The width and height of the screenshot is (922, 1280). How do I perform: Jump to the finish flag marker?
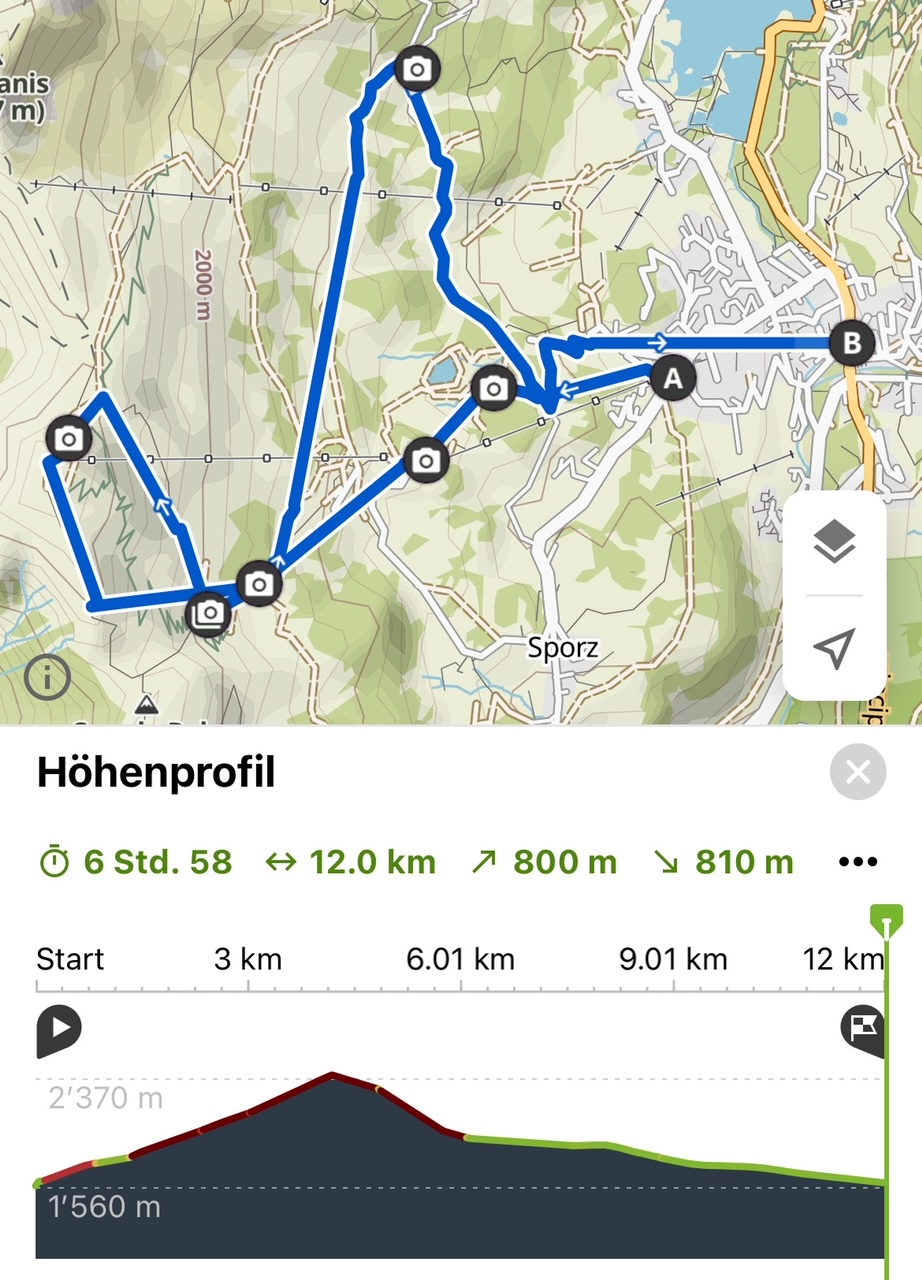point(864,1028)
